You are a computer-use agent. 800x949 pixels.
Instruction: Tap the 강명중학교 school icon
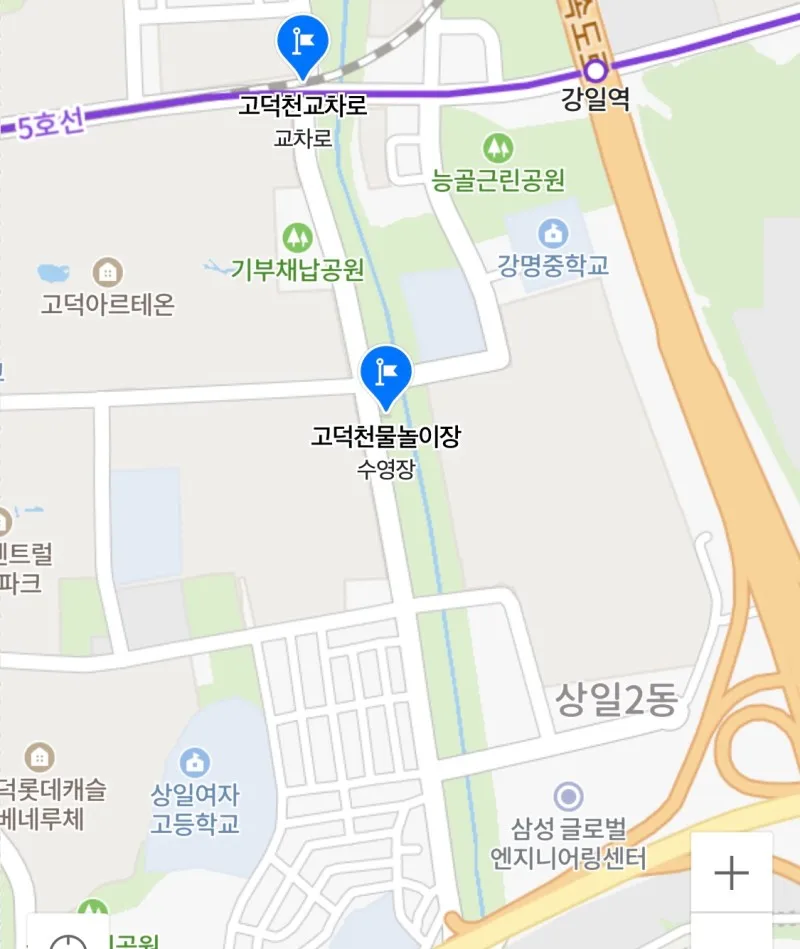point(551,236)
